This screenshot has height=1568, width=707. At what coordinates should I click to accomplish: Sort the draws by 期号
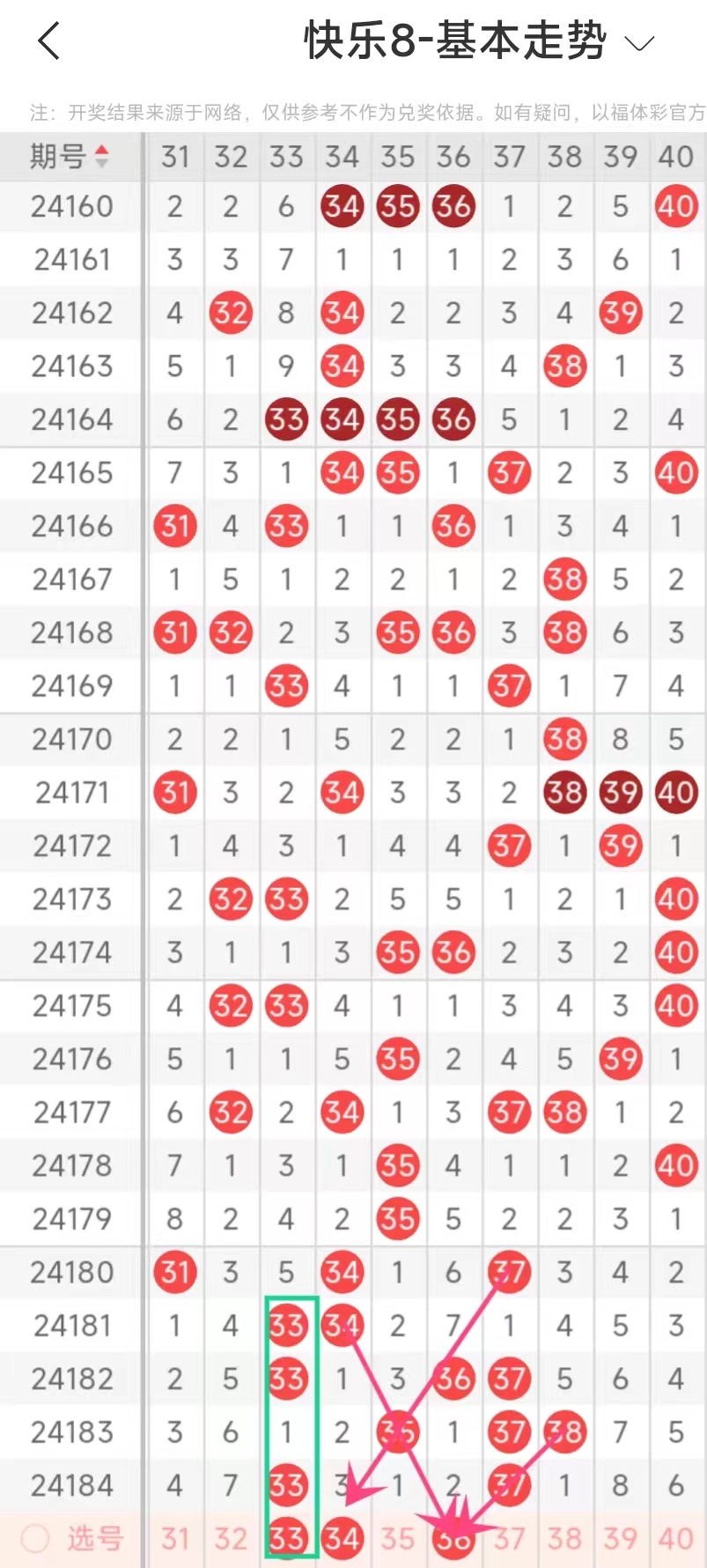coord(70,156)
